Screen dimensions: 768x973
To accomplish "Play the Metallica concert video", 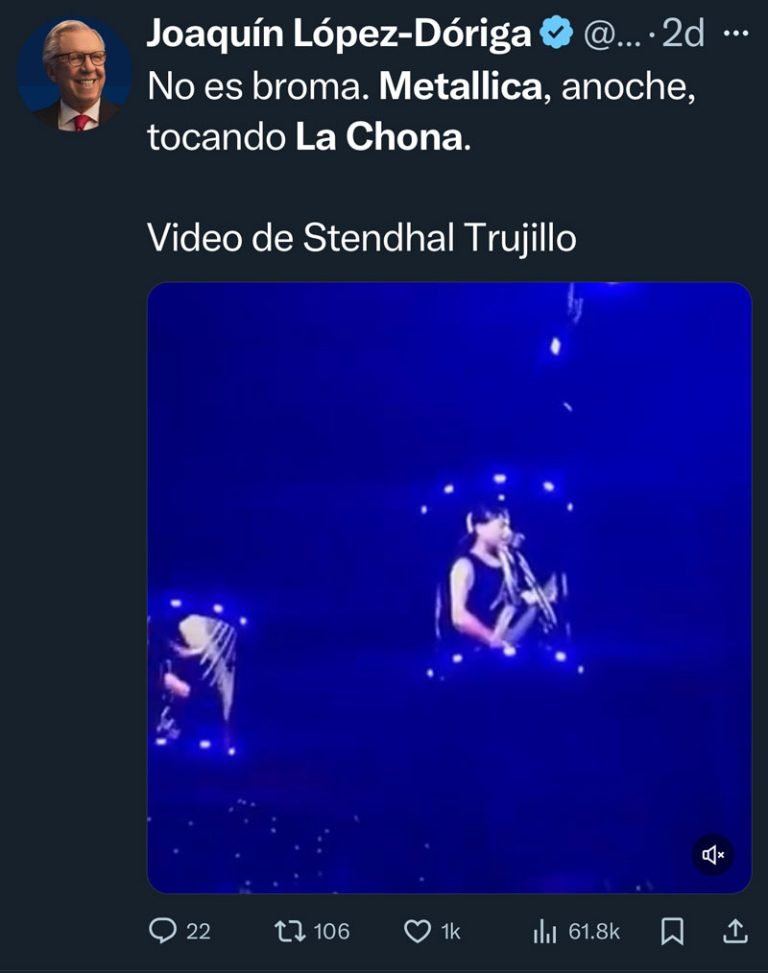I will tap(449, 587).
